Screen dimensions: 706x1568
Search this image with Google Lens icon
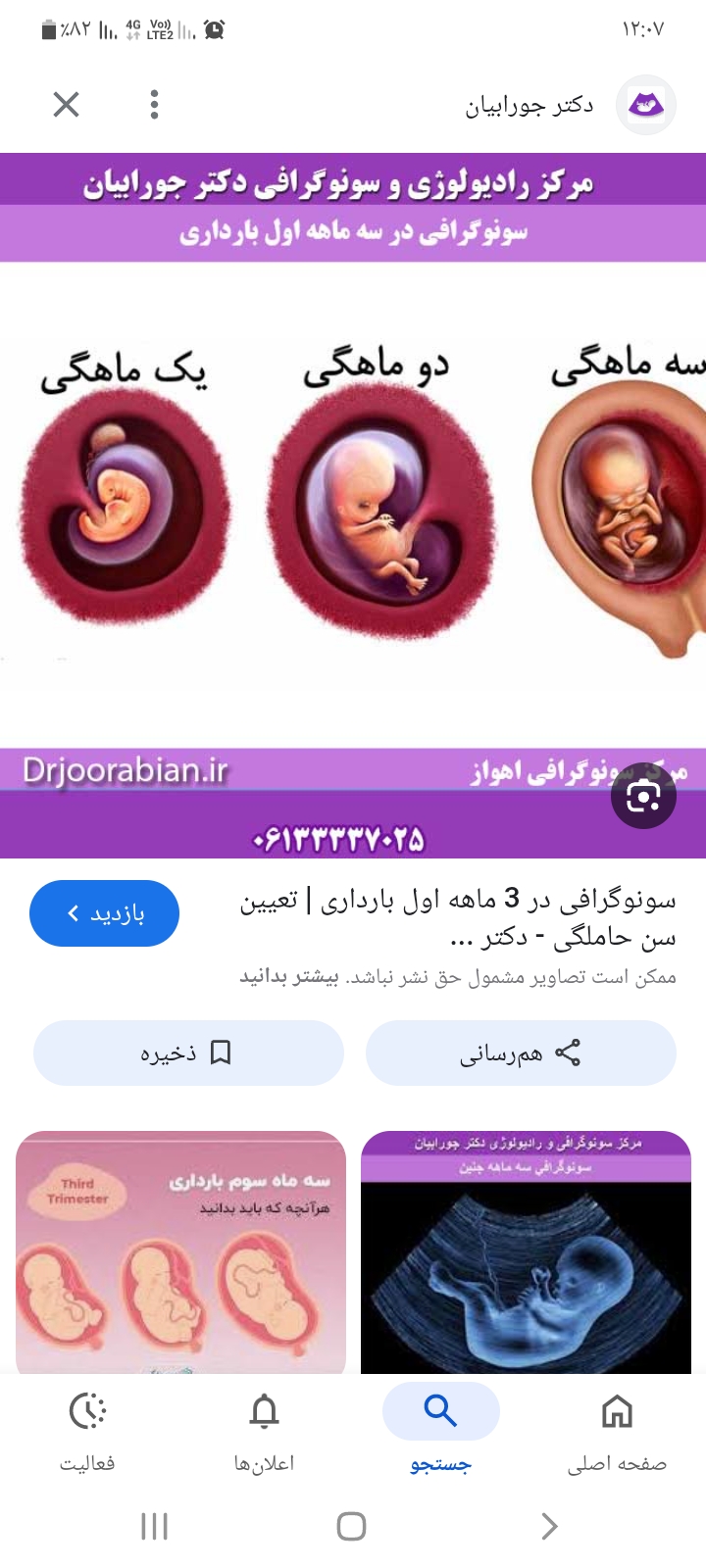click(643, 796)
